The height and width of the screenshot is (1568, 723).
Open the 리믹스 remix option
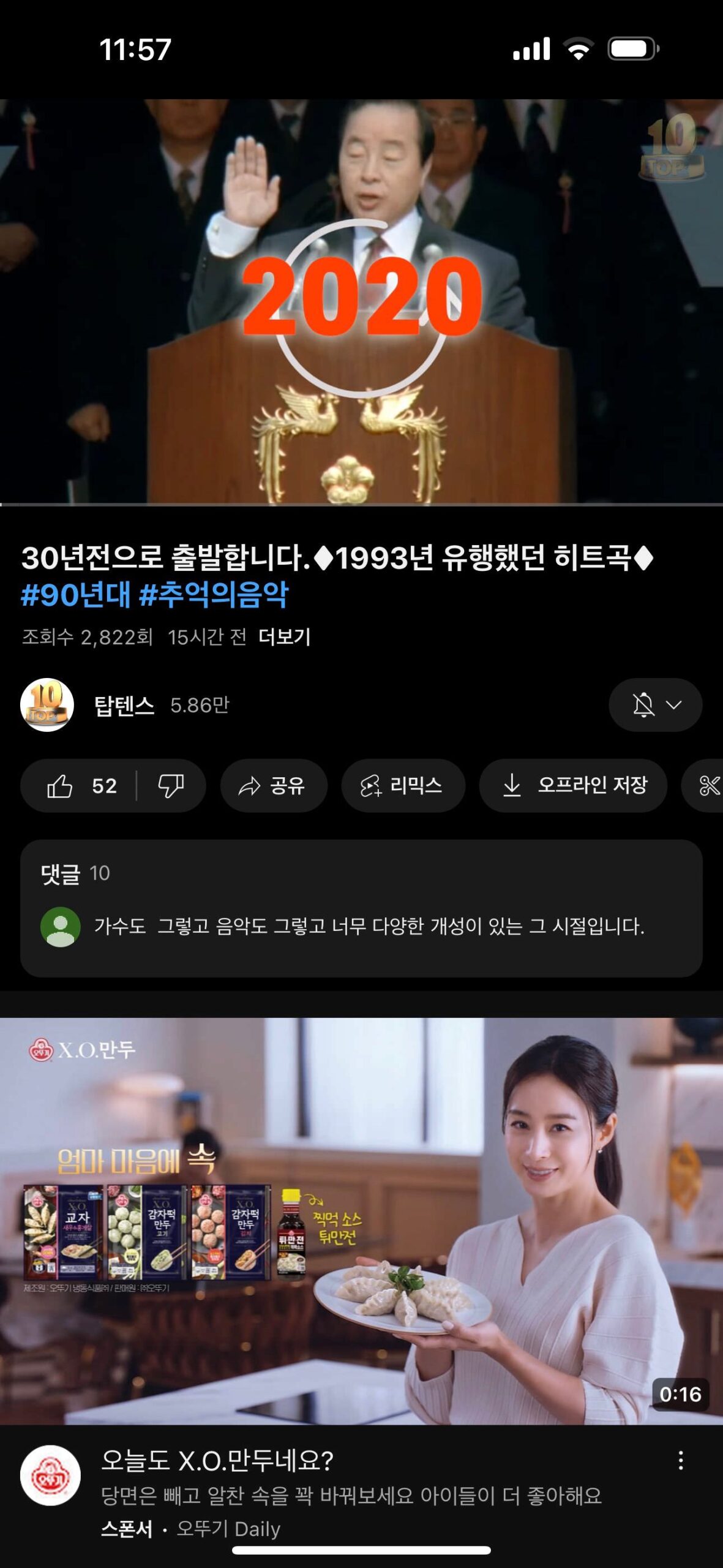pos(402,786)
